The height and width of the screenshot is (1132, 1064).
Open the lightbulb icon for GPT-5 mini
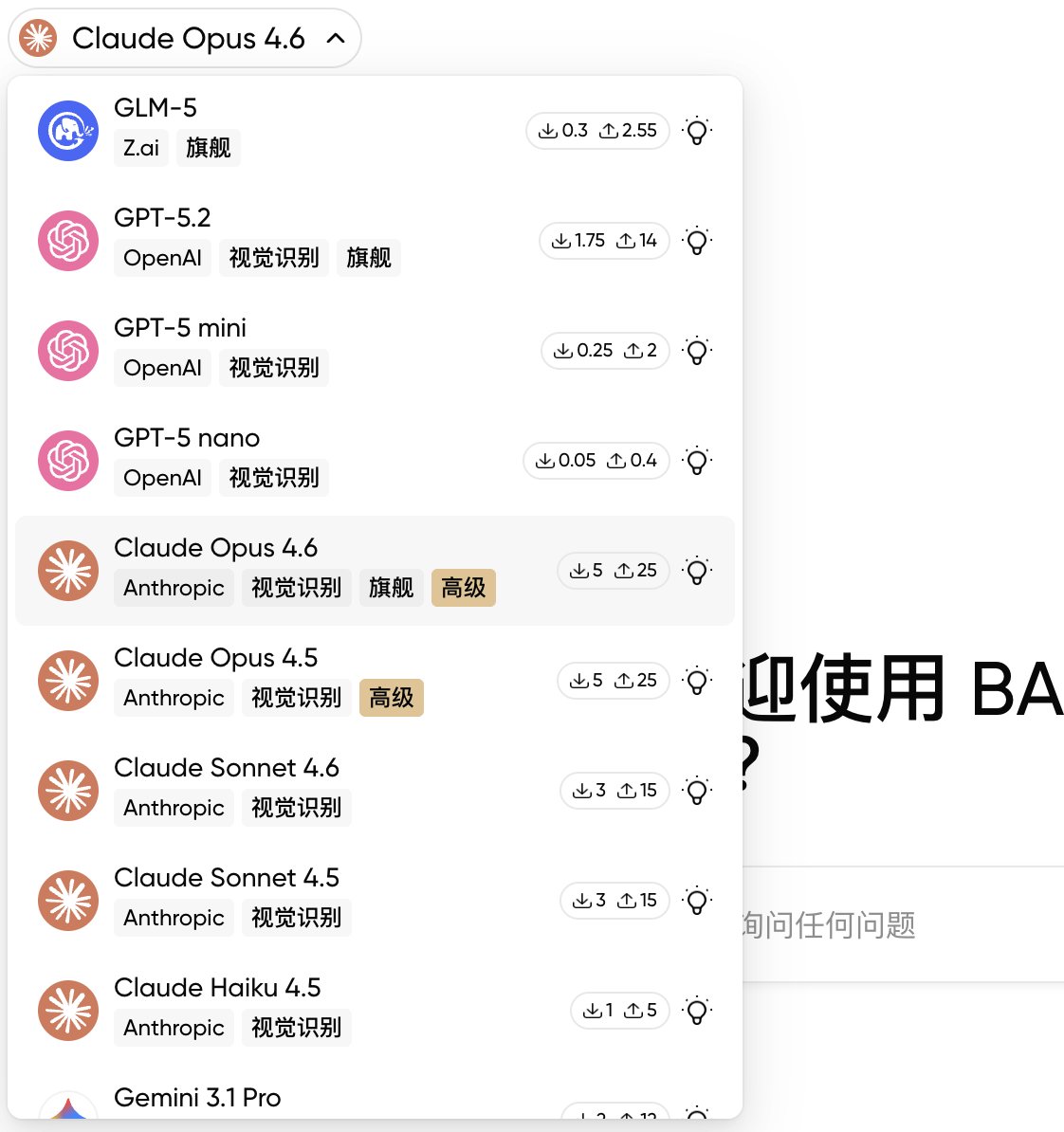697,351
